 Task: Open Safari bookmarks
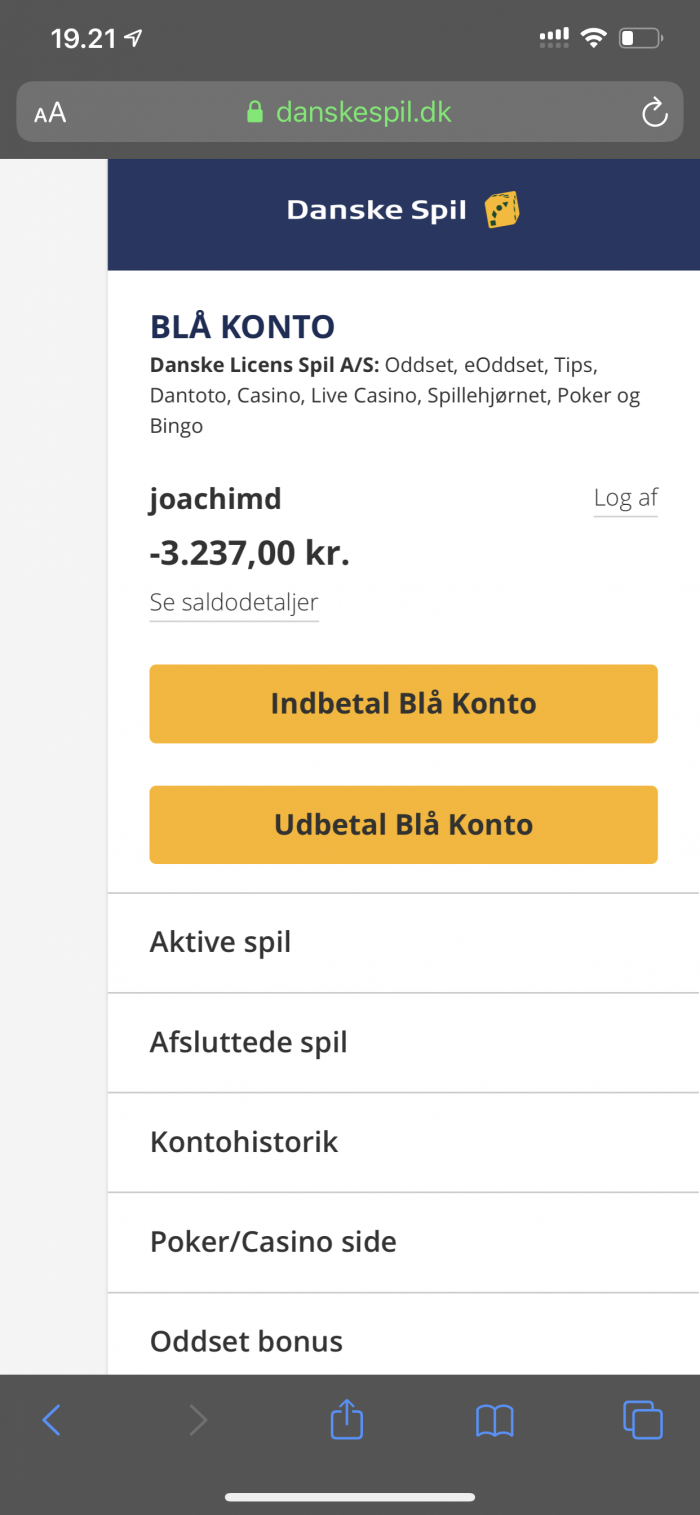(494, 1421)
